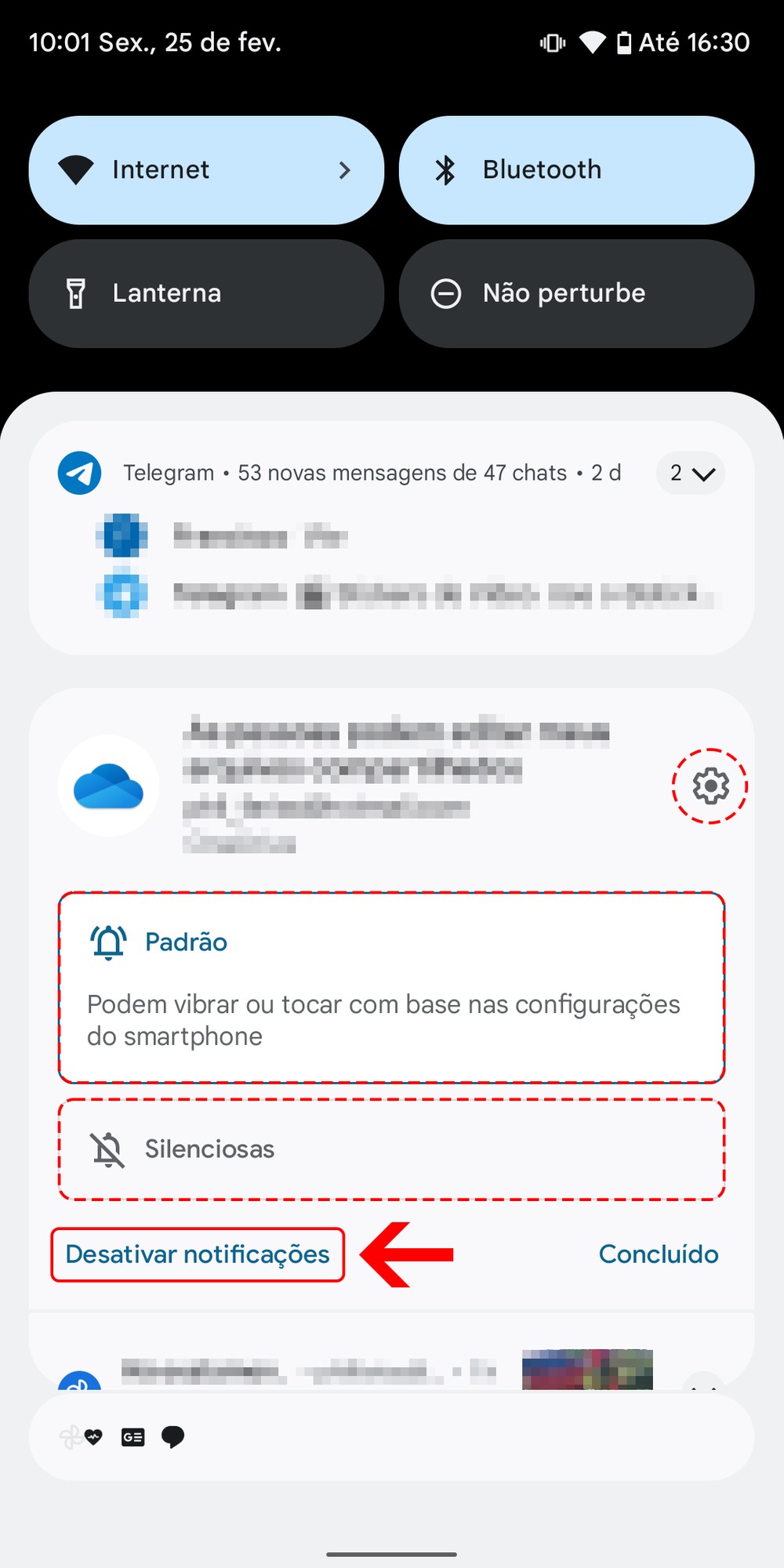Expand the Telegram notification group
Screen dimensions: 784x1568
(691, 473)
